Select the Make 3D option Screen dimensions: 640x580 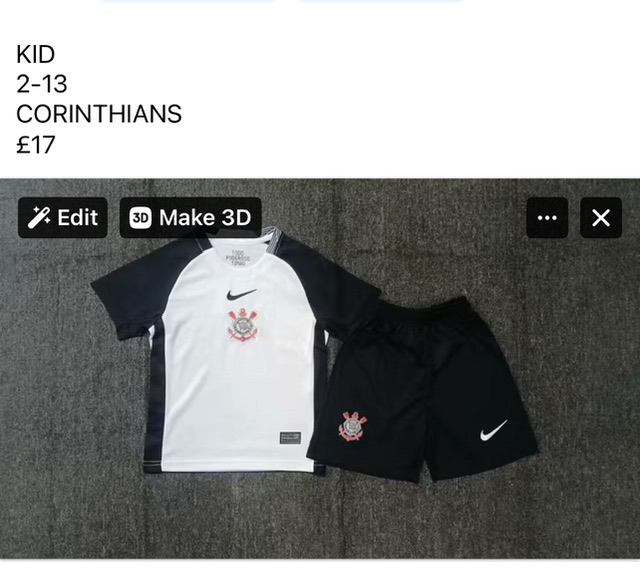(191, 218)
